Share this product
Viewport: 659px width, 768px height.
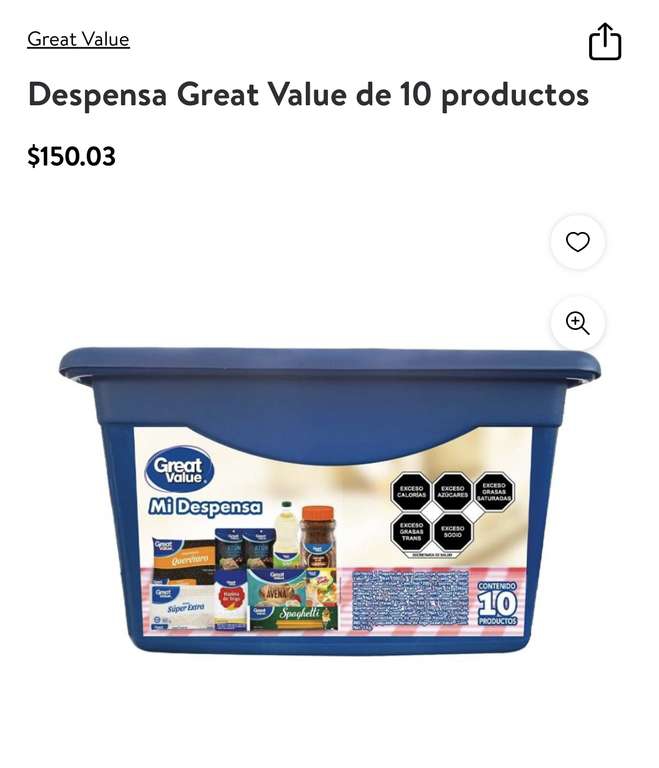pyautogui.click(x=604, y=42)
